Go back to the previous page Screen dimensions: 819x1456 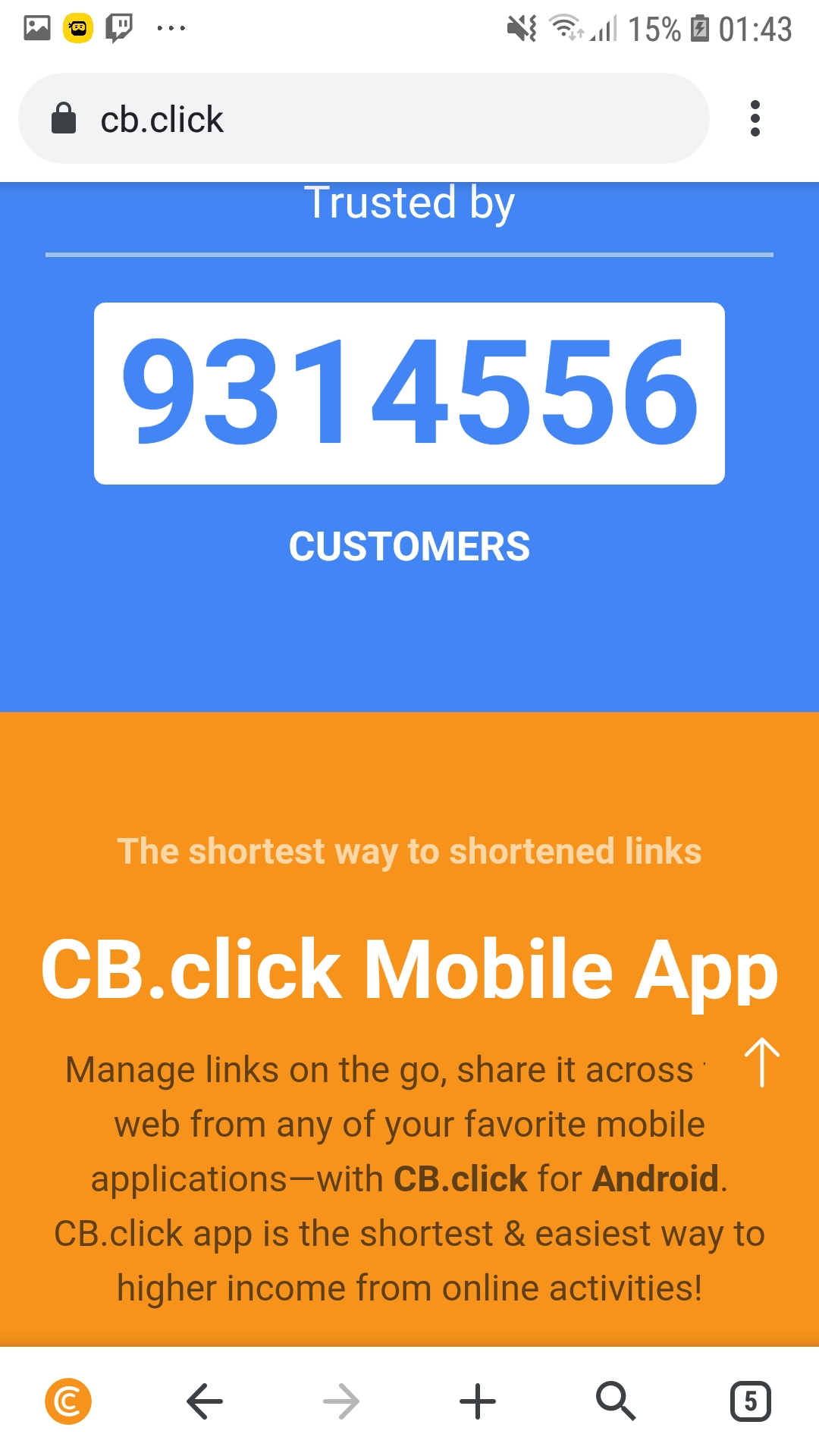[205, 1401]
